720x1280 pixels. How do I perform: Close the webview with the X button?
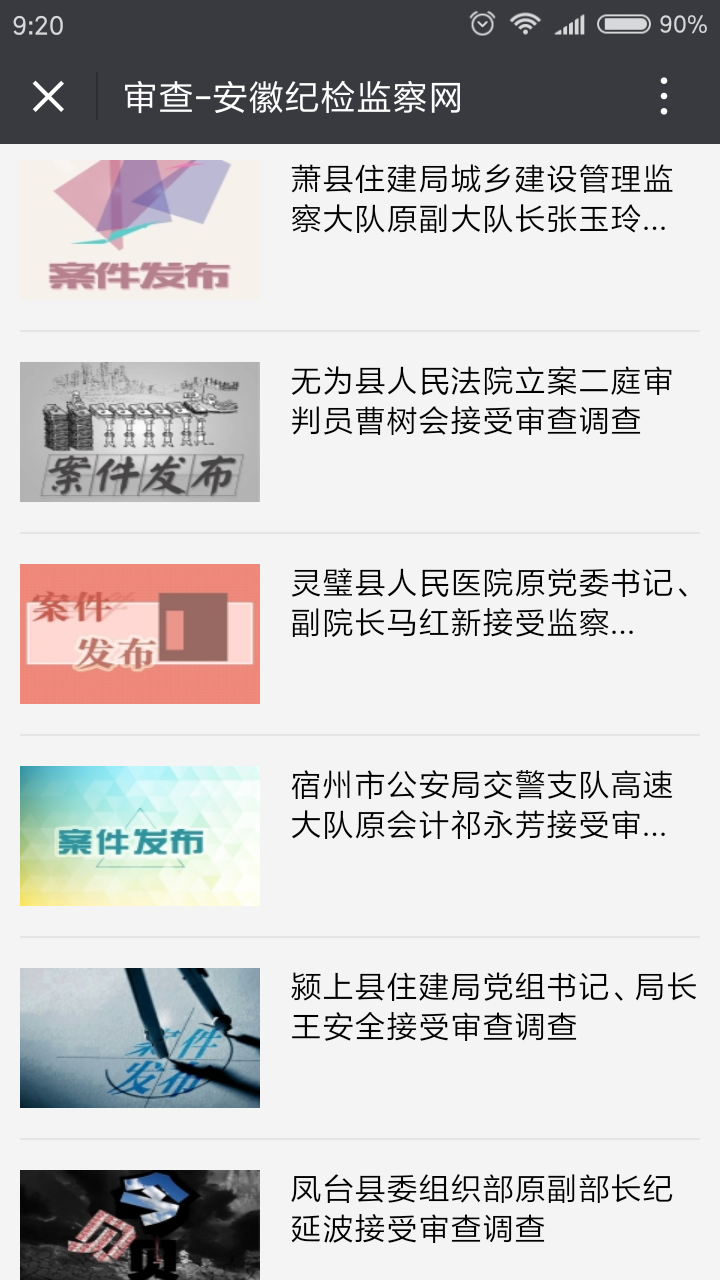[x=48, y=97]
